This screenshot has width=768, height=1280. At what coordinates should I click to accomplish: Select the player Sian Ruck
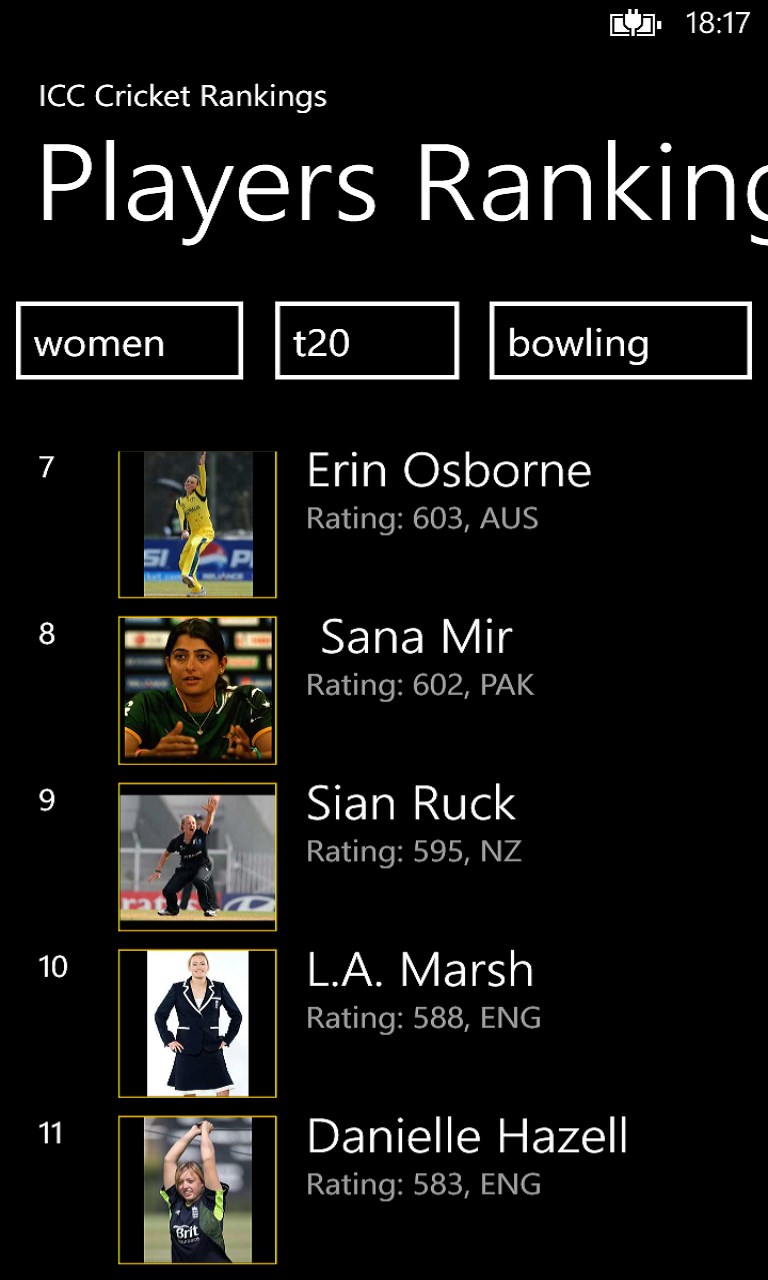410,803
